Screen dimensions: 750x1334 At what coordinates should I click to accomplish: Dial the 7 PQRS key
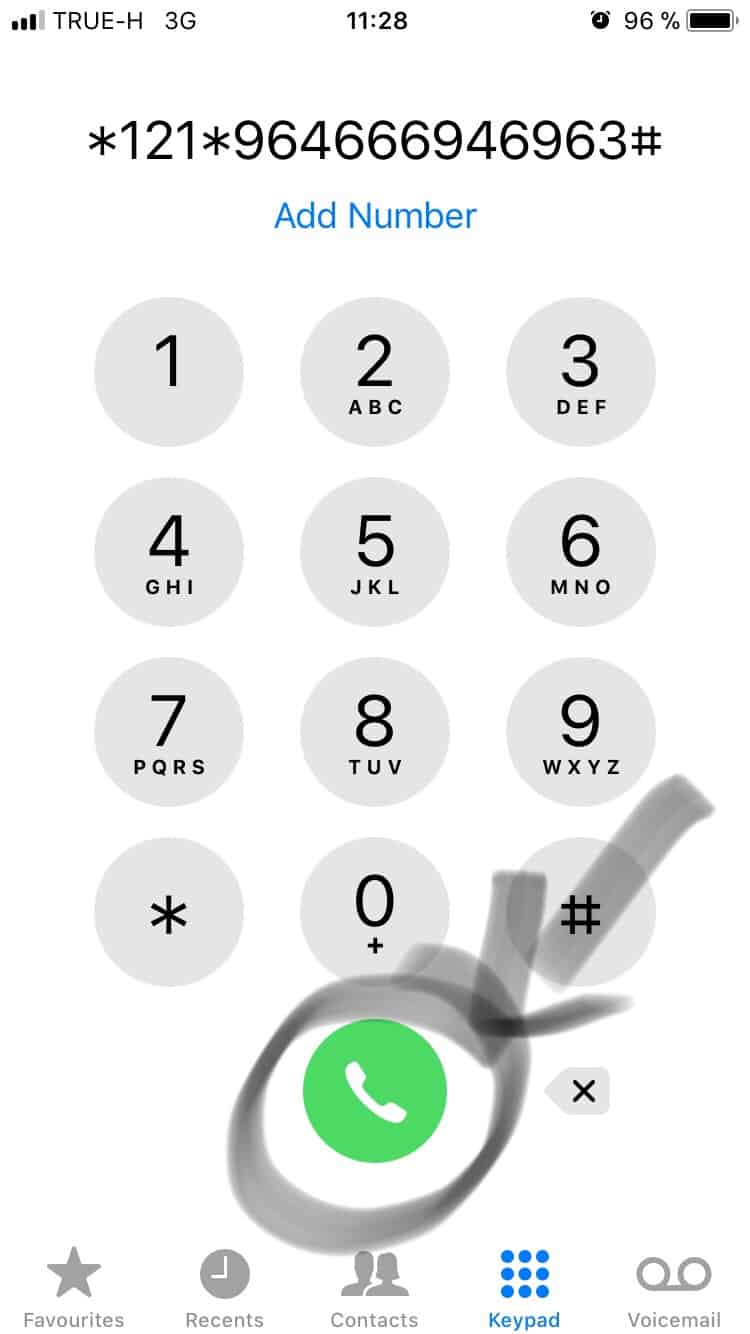click(169, 731)
